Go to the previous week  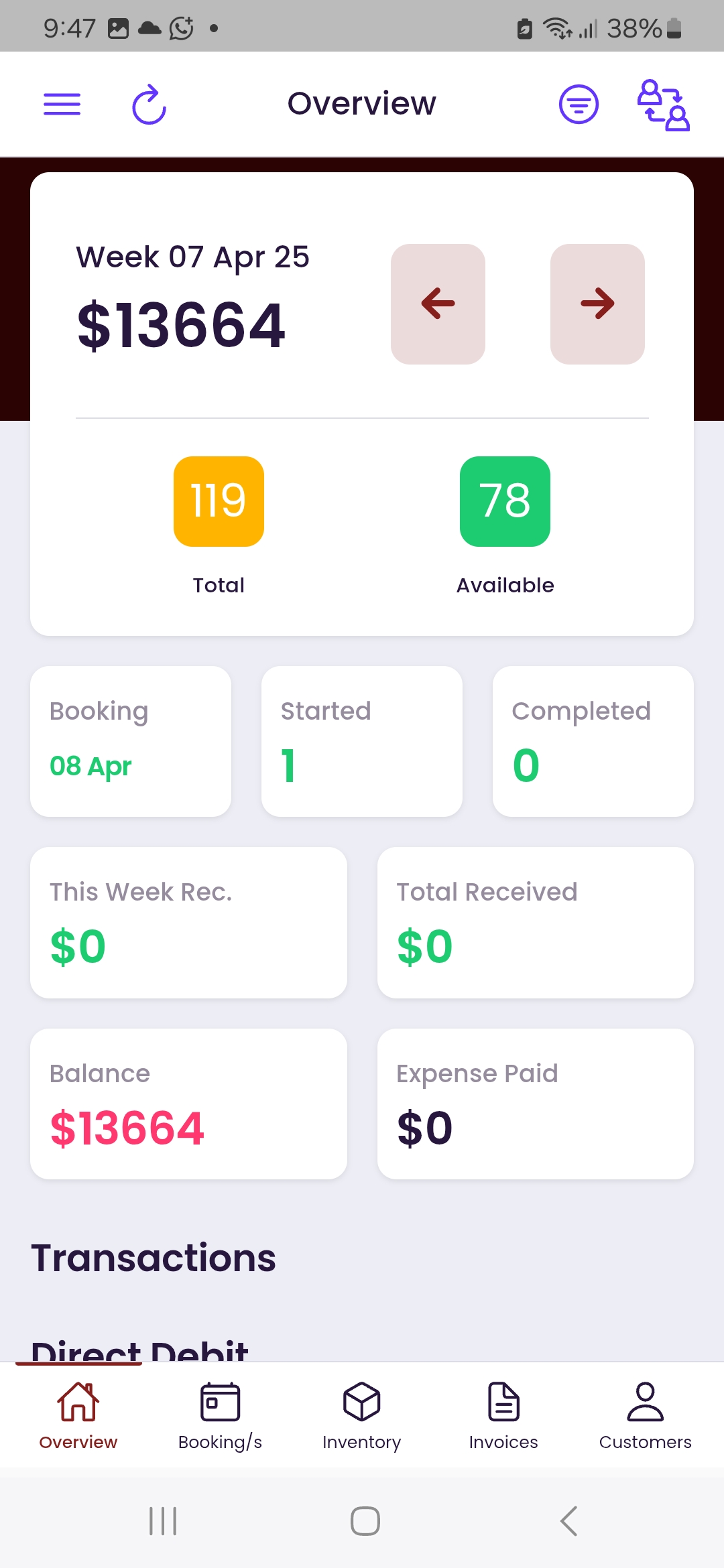coord(438,304)
